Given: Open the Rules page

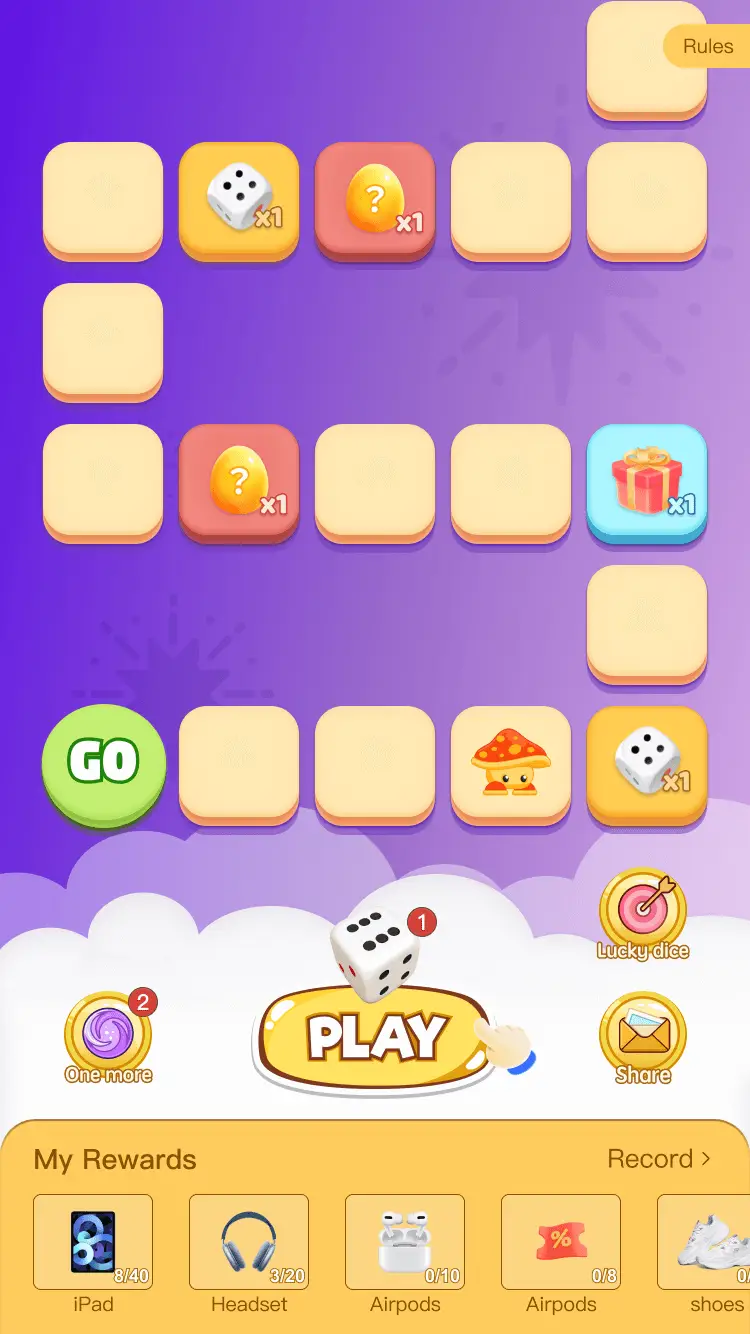Looking at the screenshot, I should pos(707,46).
